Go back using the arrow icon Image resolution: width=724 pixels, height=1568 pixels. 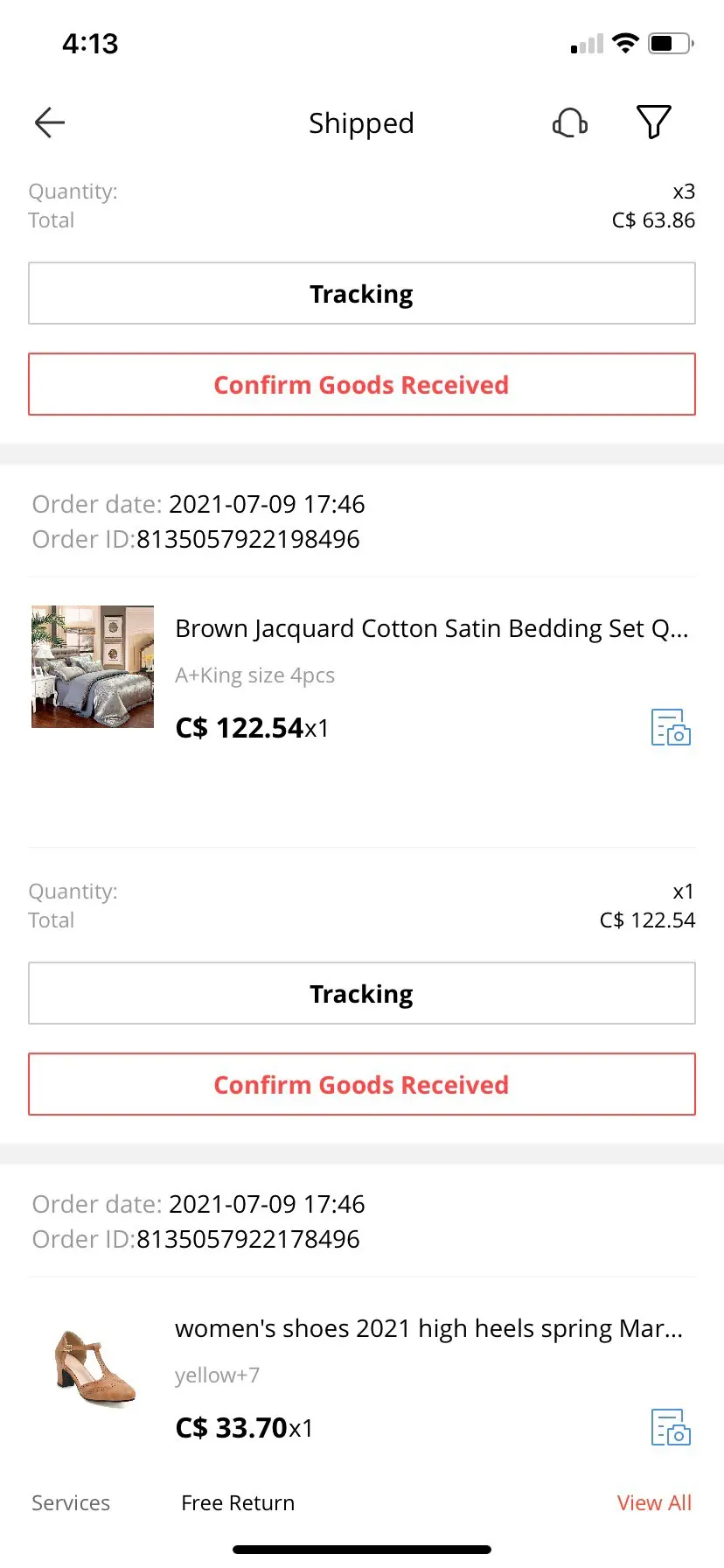tap(50, 122)
